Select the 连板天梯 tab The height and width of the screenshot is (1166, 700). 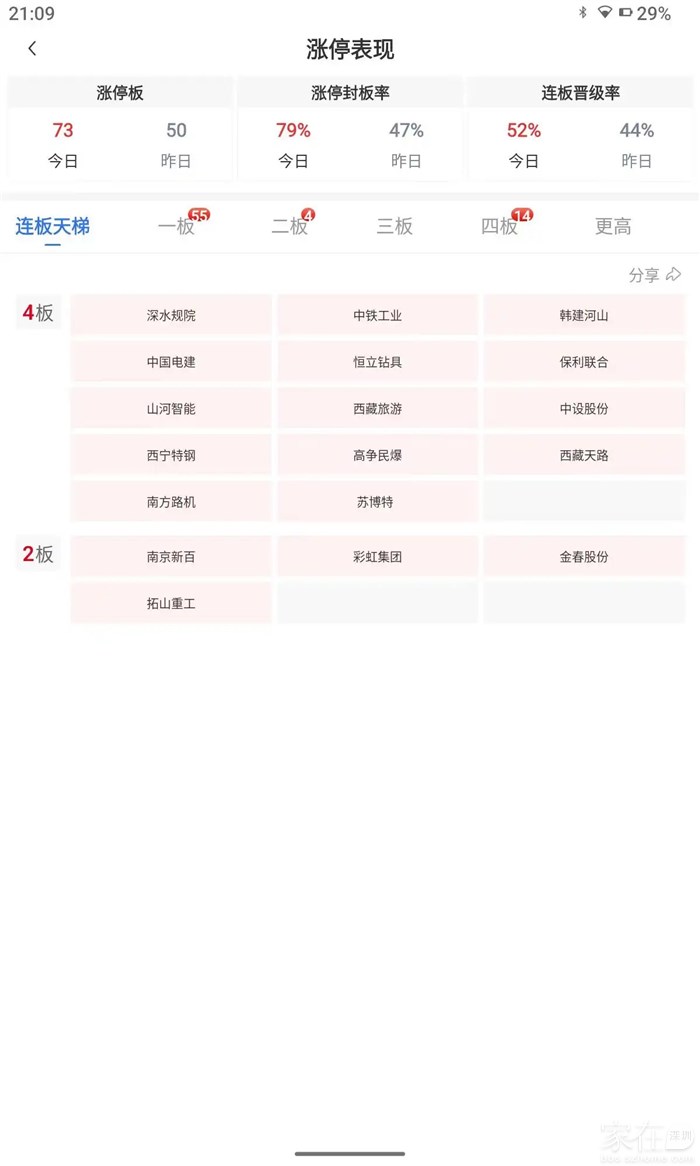[52, 226]
